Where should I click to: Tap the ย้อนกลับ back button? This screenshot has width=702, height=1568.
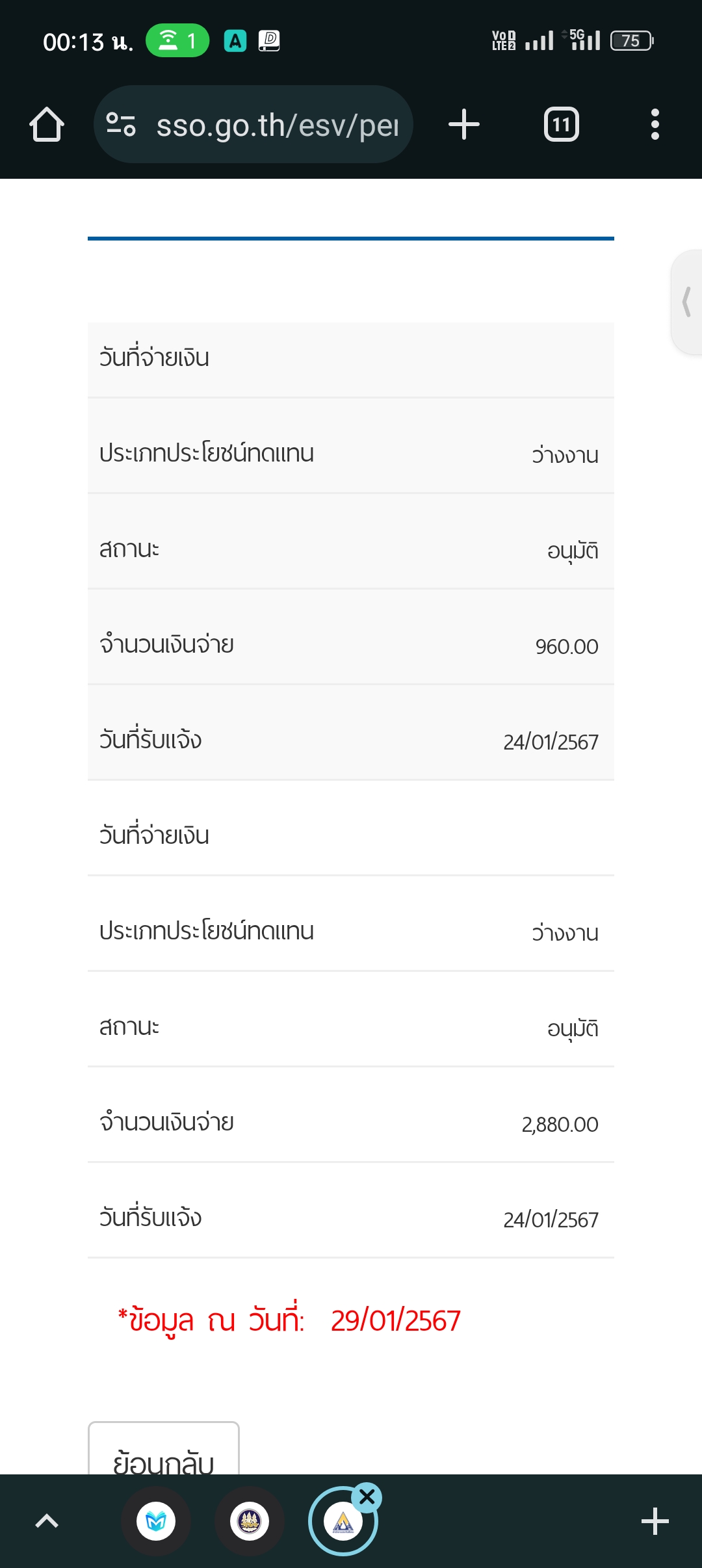point(164,1449)
